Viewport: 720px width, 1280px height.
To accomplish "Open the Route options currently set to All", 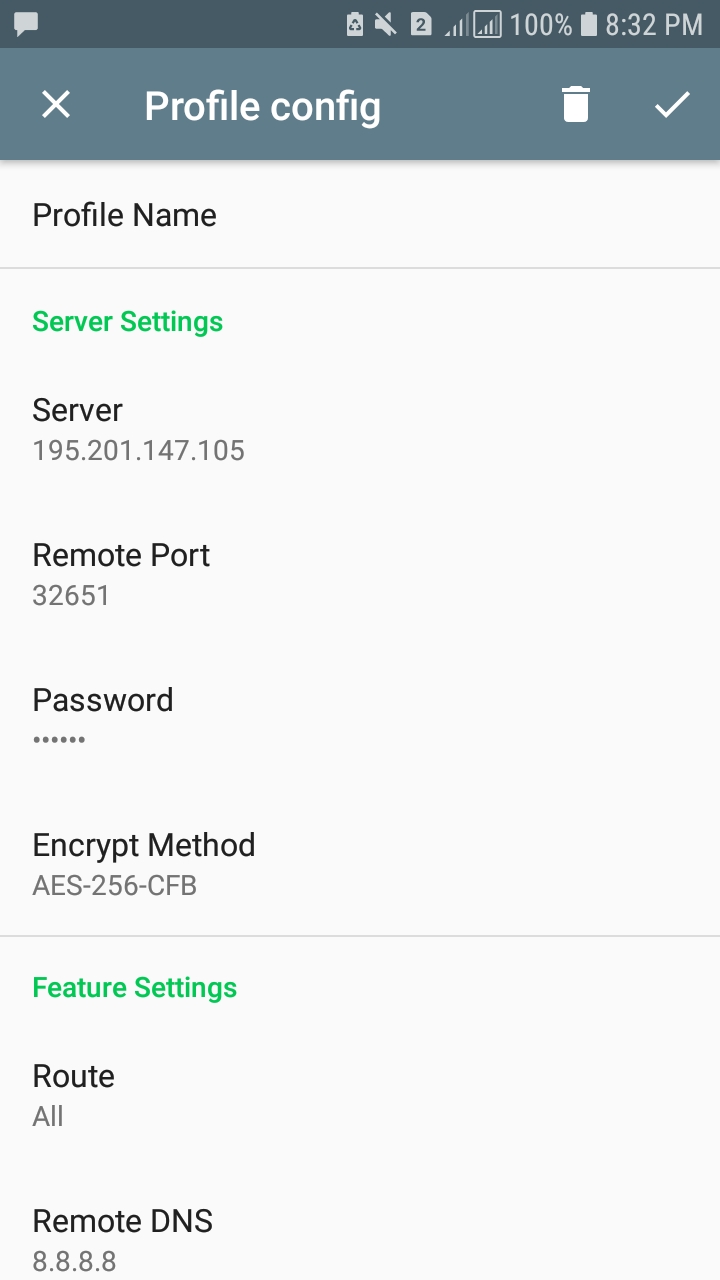I will [75, 1092].
